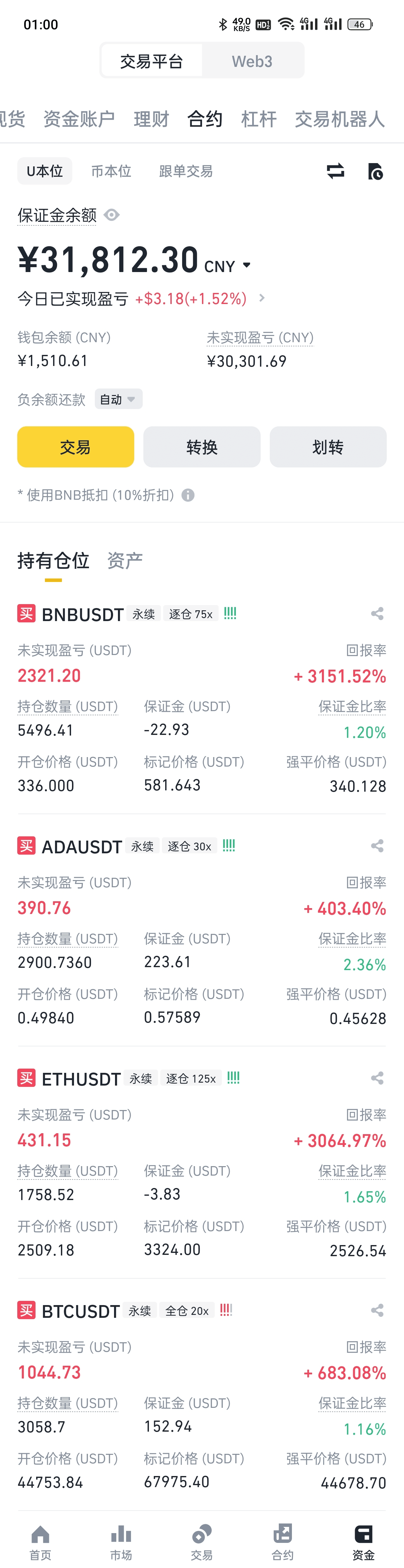The width and height of the screenshot is (404, 1568).
Task: Switch to the 资产 tab
Action: click(125, 560)
